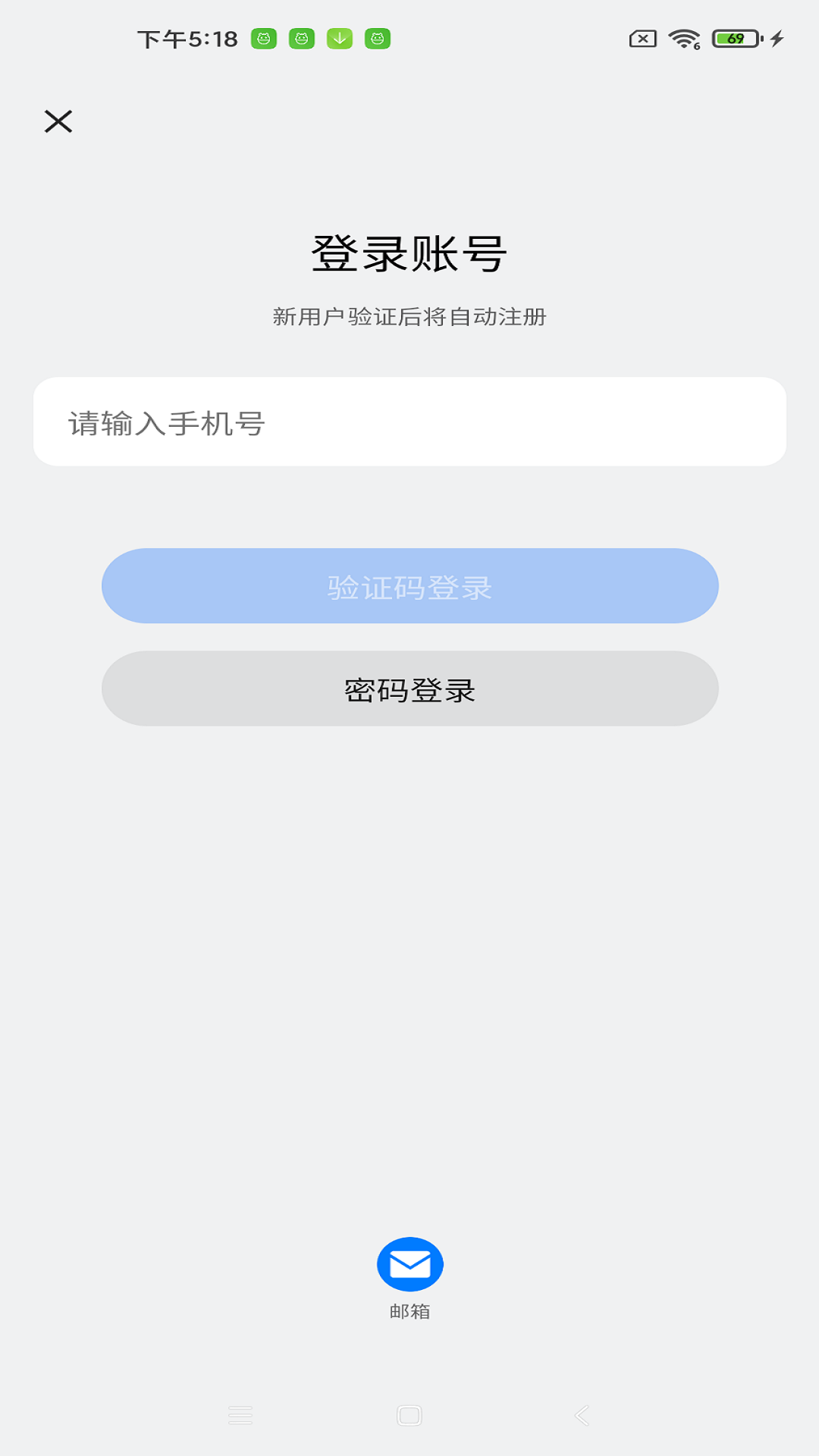Tap the 登录账号 page title
This screenshot has height=1456, width=819.
[x=409, y=253]
